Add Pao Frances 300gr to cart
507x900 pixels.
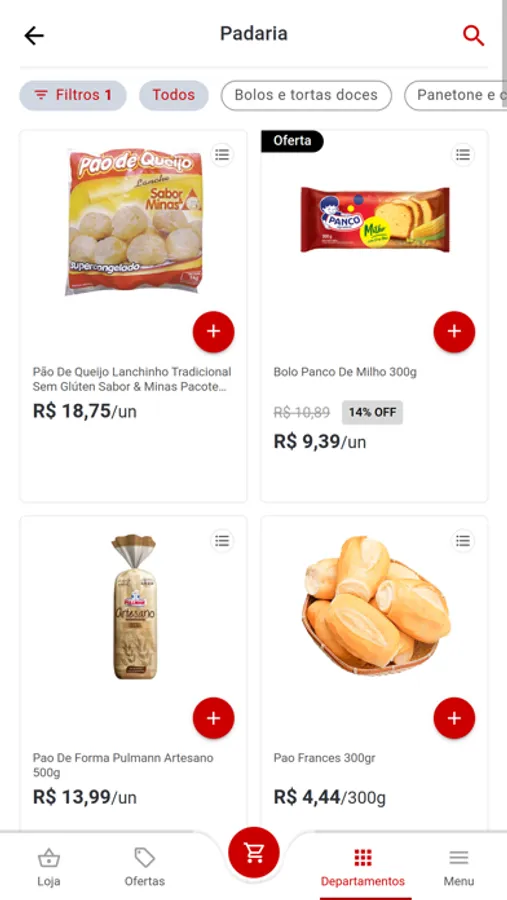click(x=454, y=718)
